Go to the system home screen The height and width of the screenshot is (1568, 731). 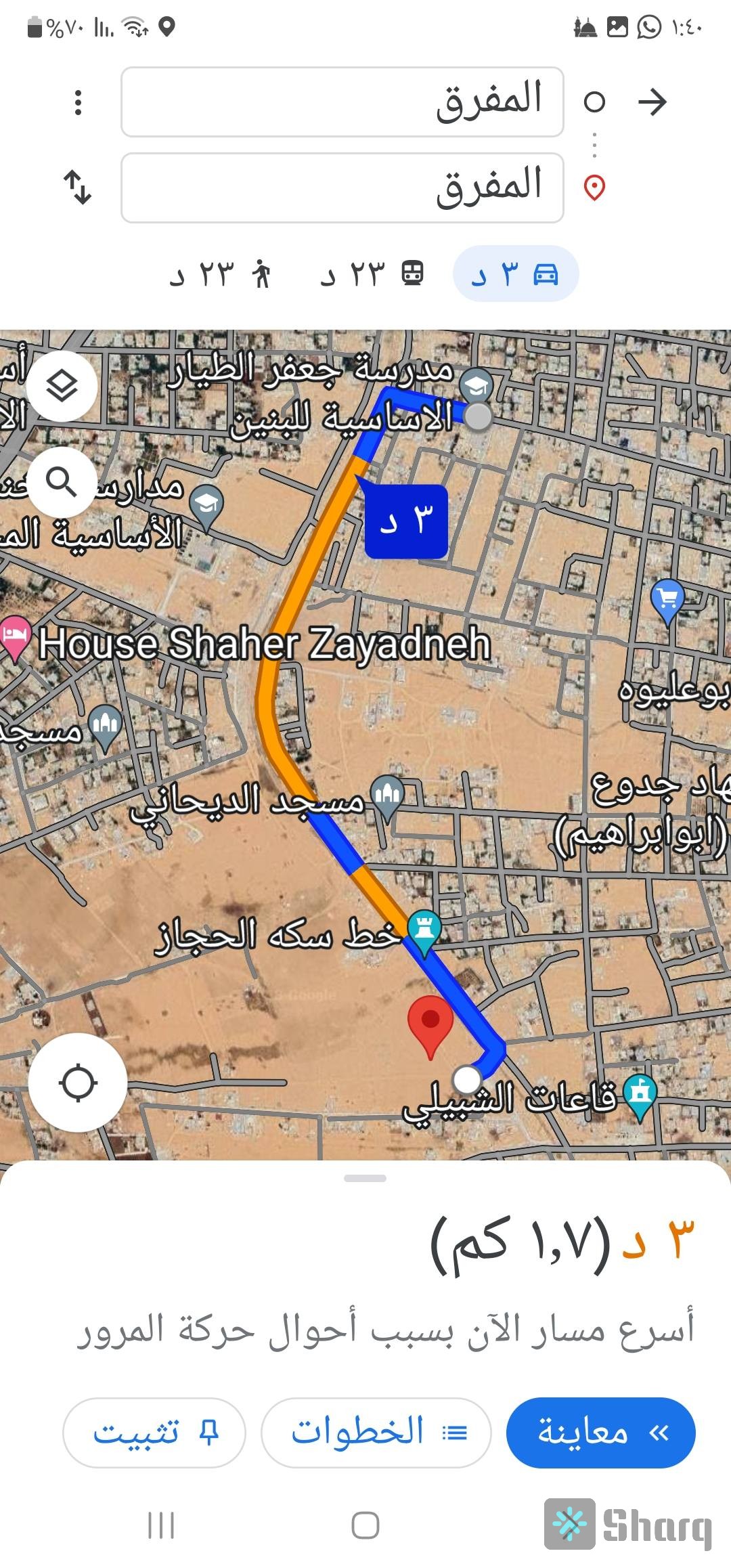tap(365, 1525)
